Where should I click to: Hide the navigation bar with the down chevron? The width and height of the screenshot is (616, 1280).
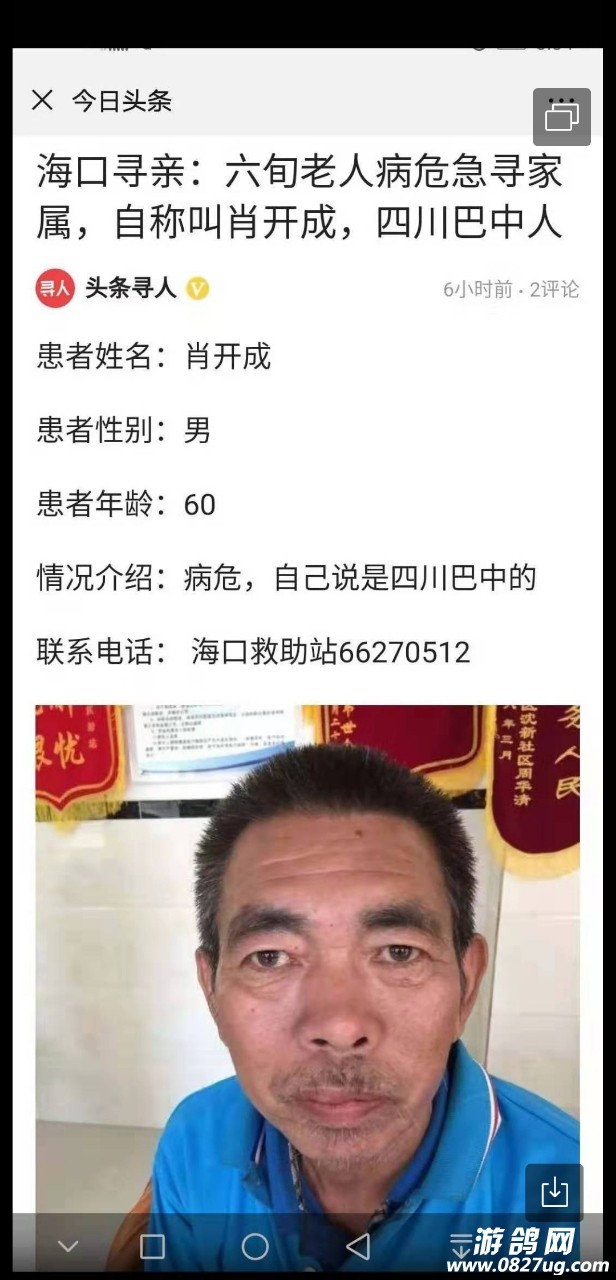point(68,1246)
